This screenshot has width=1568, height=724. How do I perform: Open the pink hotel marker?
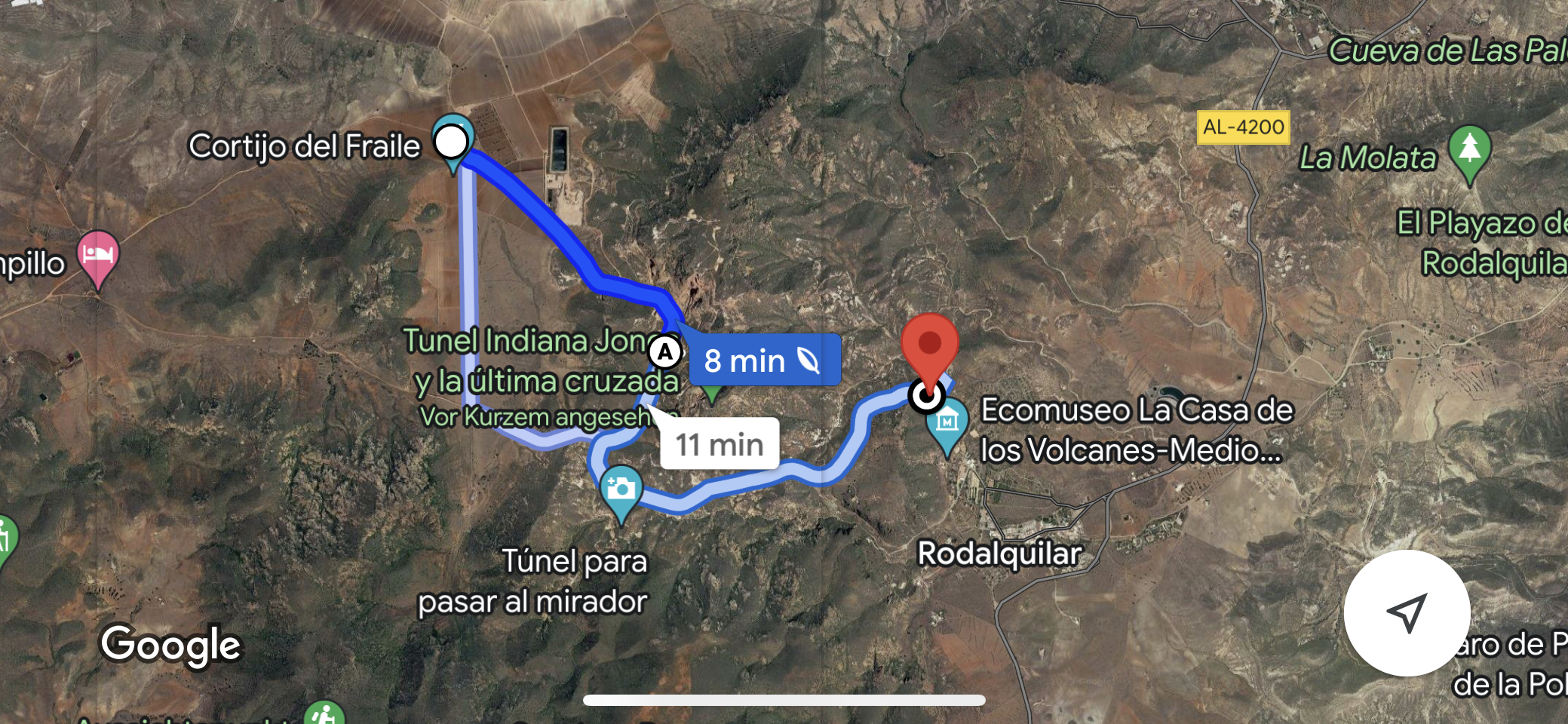[98, 255]
